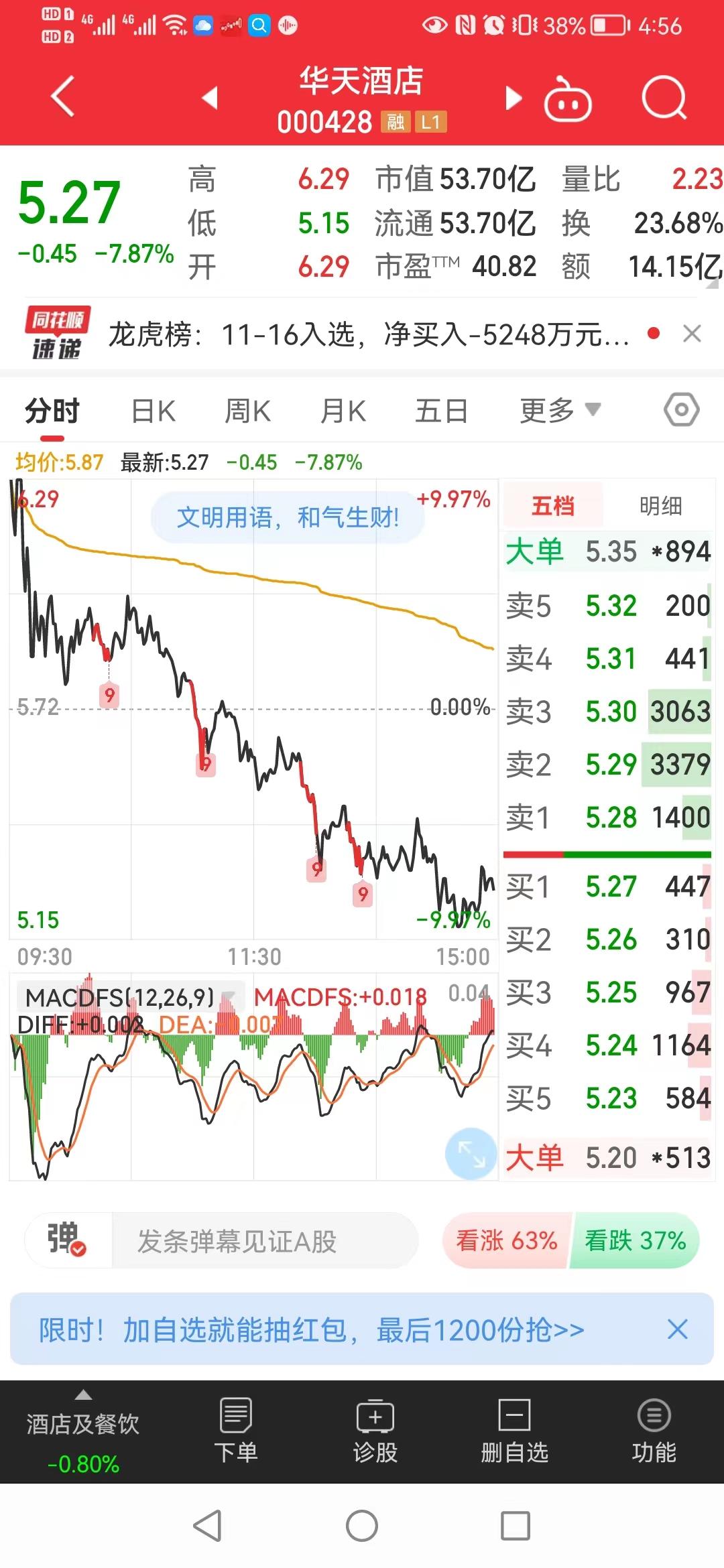Switch to the 日K chart tab
This screenshot has height=1568, width=724.
click(154, 411)
